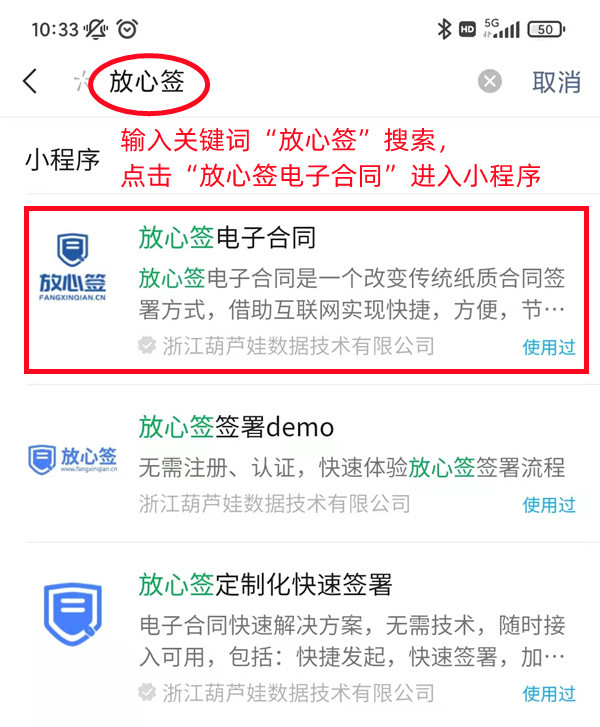Go back using the arrow
Screen dimensions: 600x727
pos(30,82)
